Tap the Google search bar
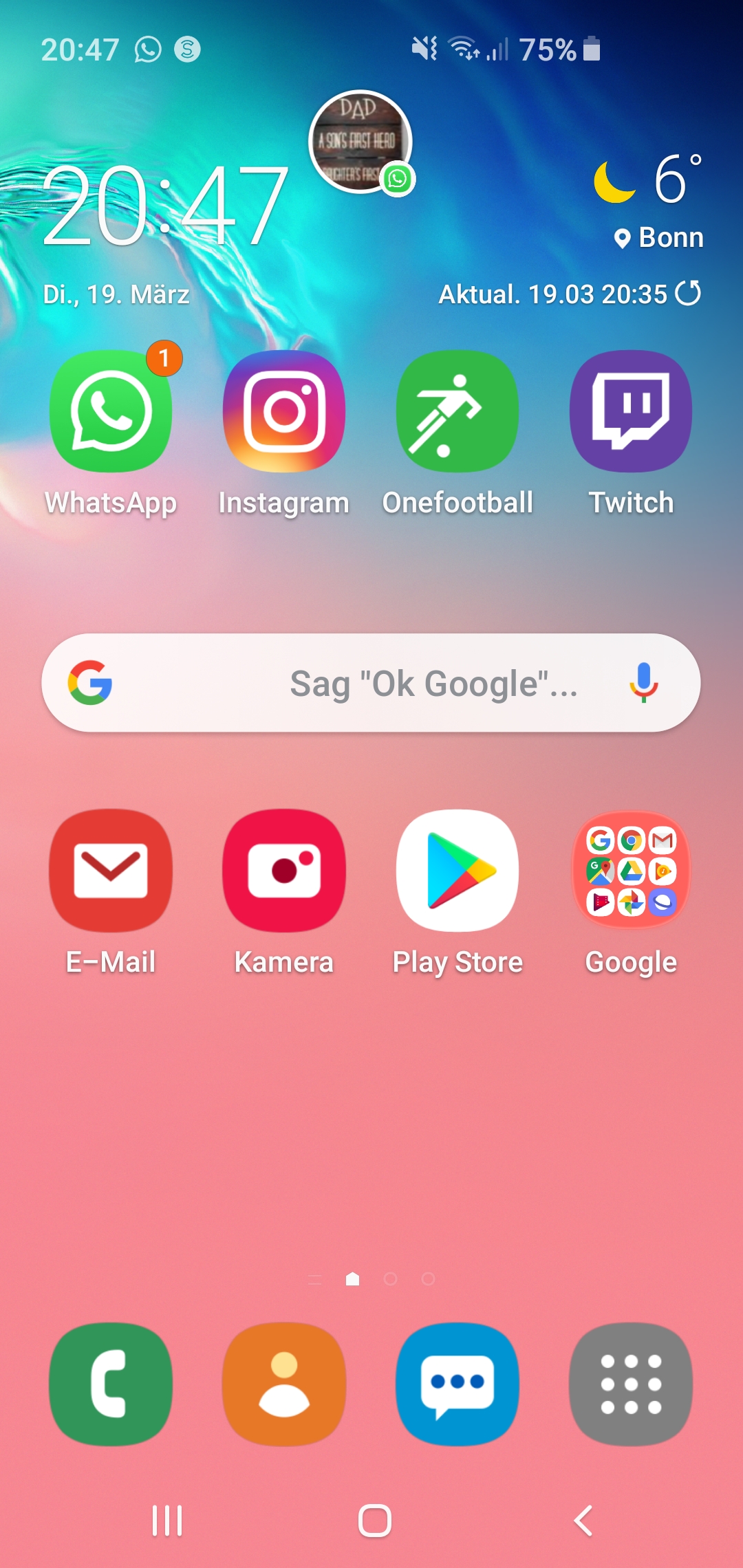This screenshot has width=743, height=1568. tap(371, 683)
